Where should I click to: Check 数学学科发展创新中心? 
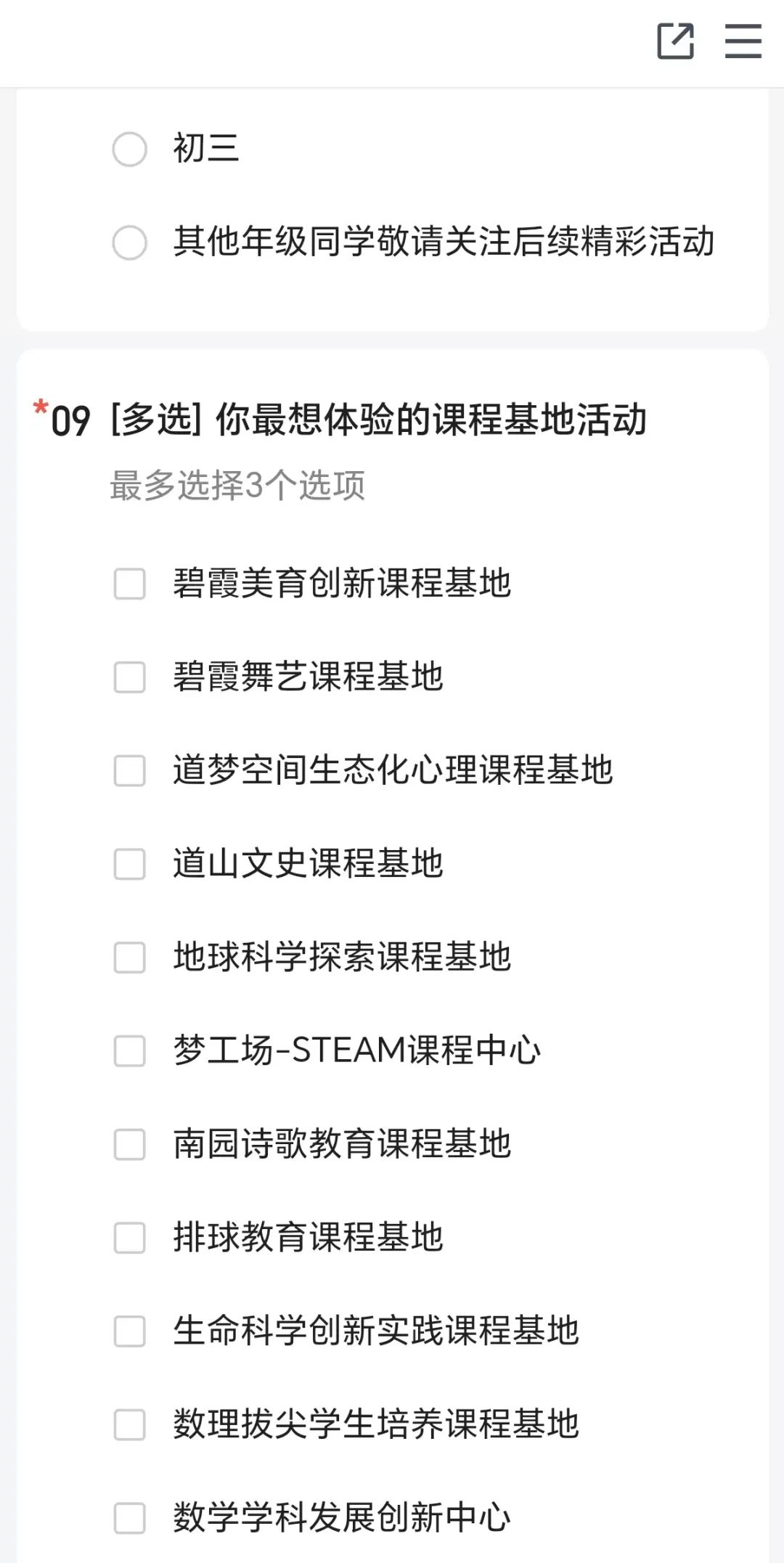pos(130,1518)
